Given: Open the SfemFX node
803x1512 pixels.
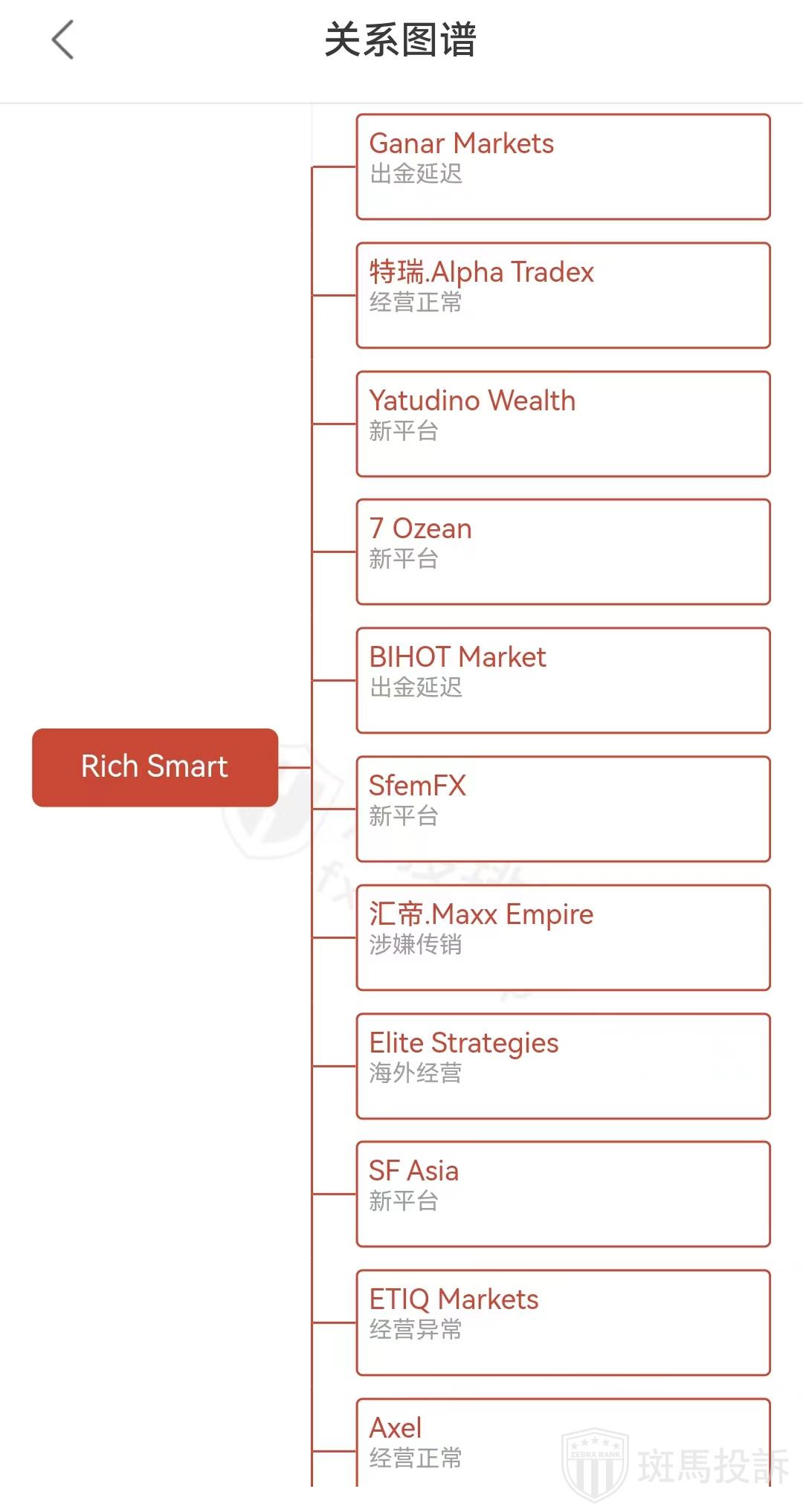Looking at the screenshot, I should click(563, 809).
